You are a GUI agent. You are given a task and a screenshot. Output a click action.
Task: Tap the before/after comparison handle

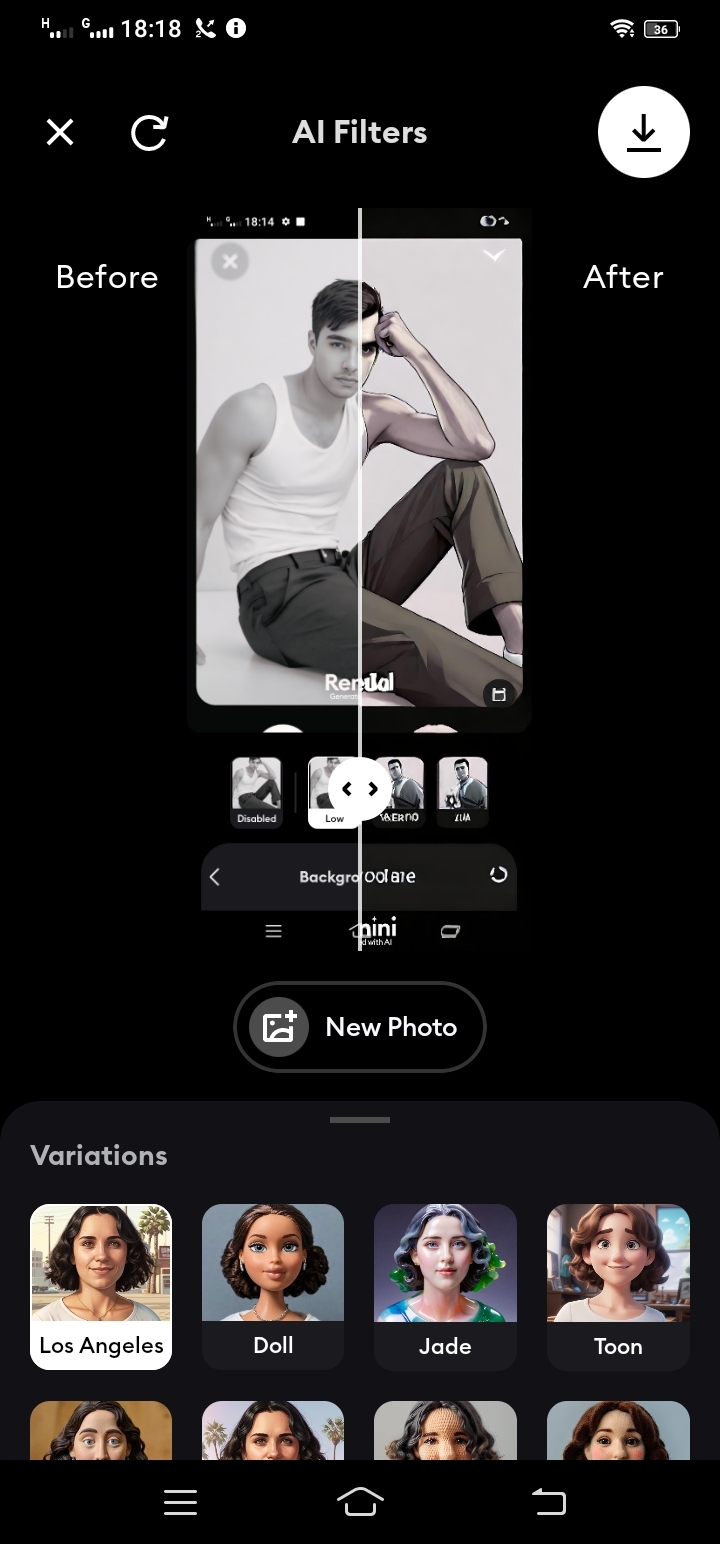click(360, 789)
